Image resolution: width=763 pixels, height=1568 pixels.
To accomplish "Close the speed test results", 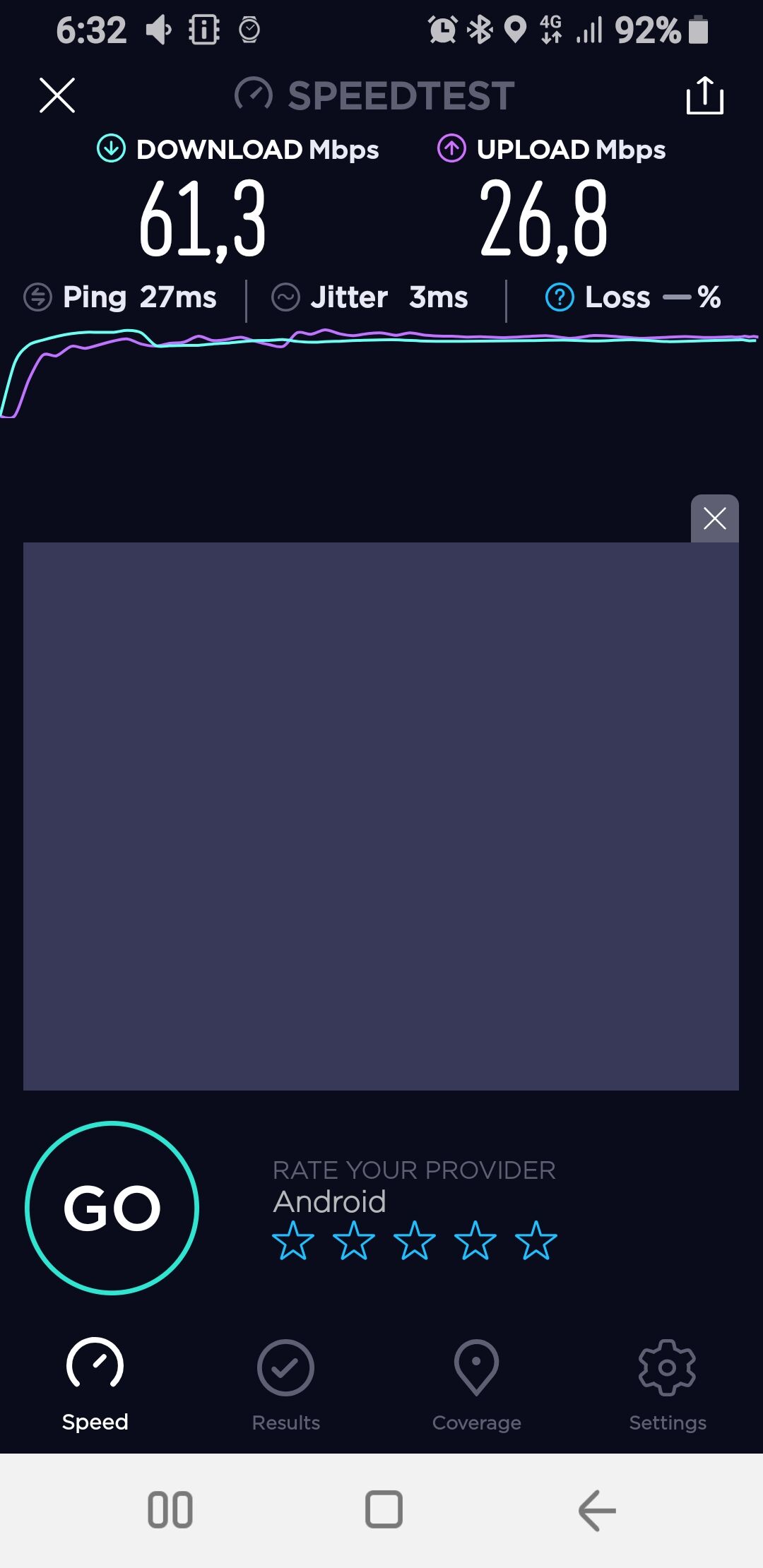I will (57, 95).
